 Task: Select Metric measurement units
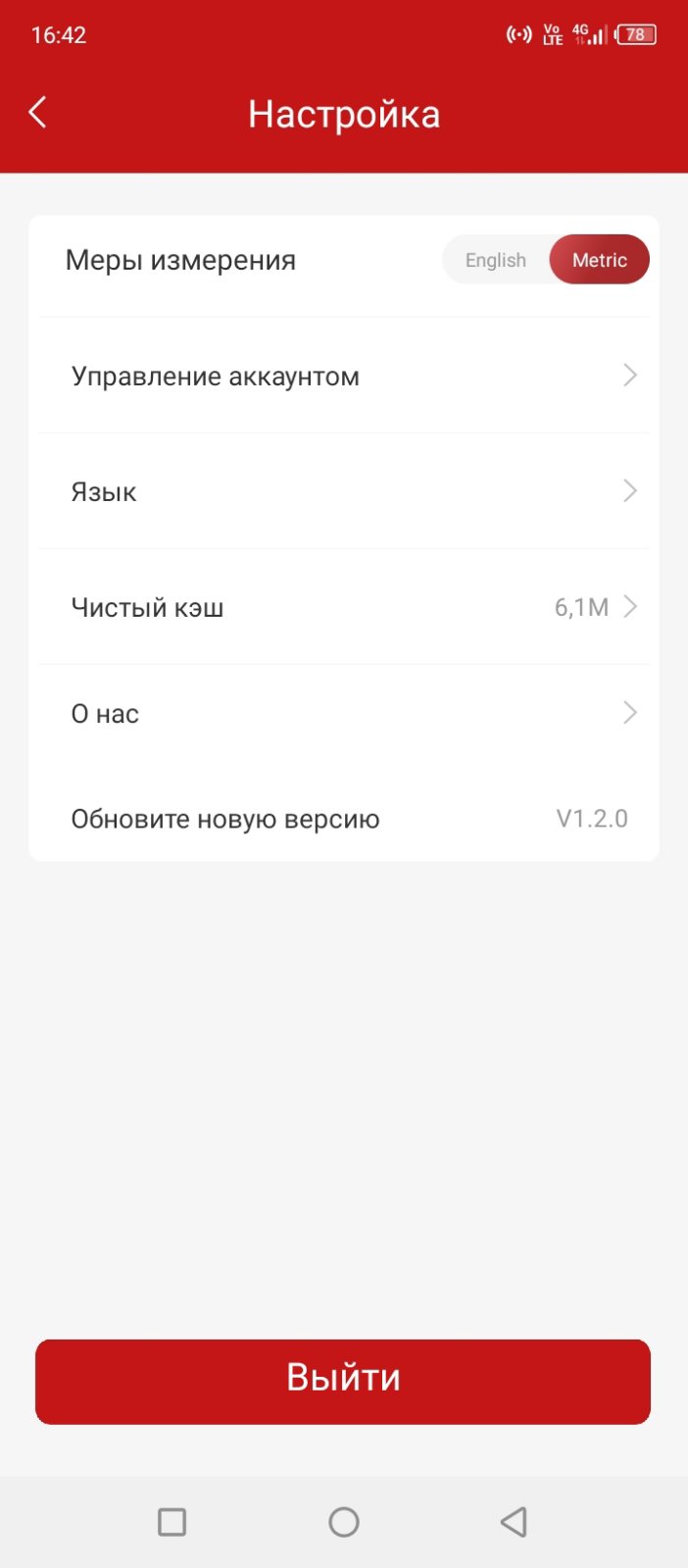point(599,260)
